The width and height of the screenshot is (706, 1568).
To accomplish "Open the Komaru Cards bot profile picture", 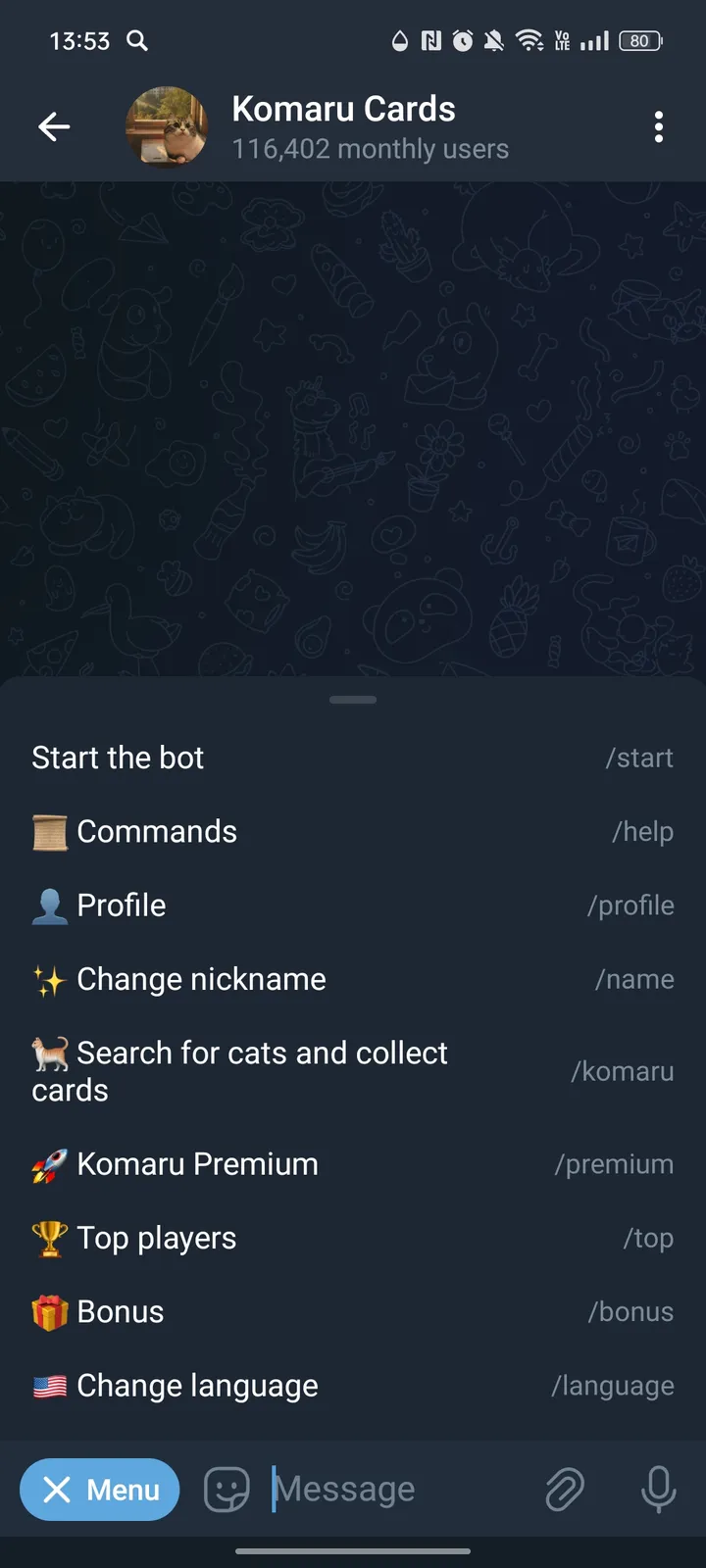I will pos(167,127).
